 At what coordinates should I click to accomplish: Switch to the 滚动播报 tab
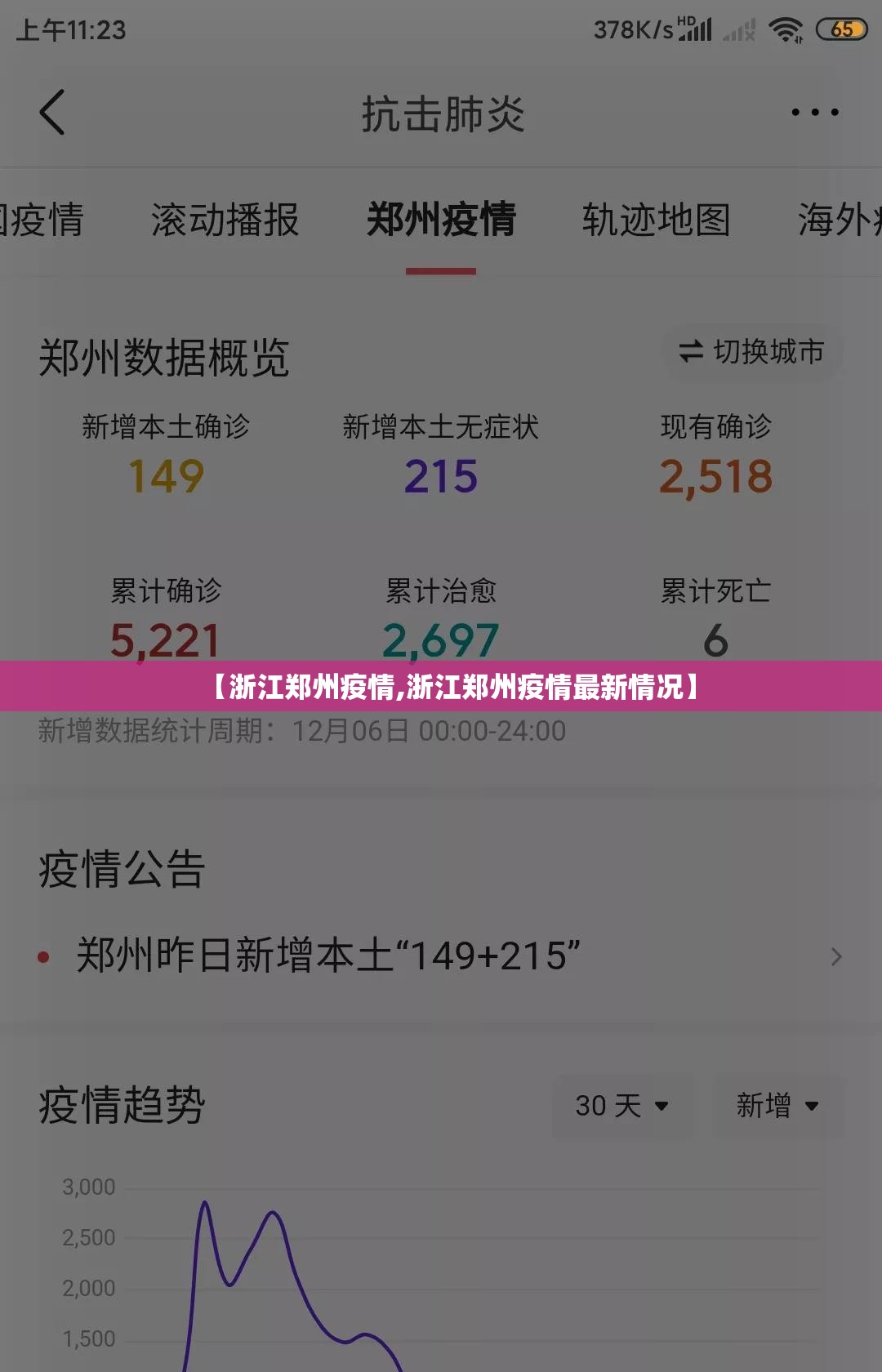point(225,220)
